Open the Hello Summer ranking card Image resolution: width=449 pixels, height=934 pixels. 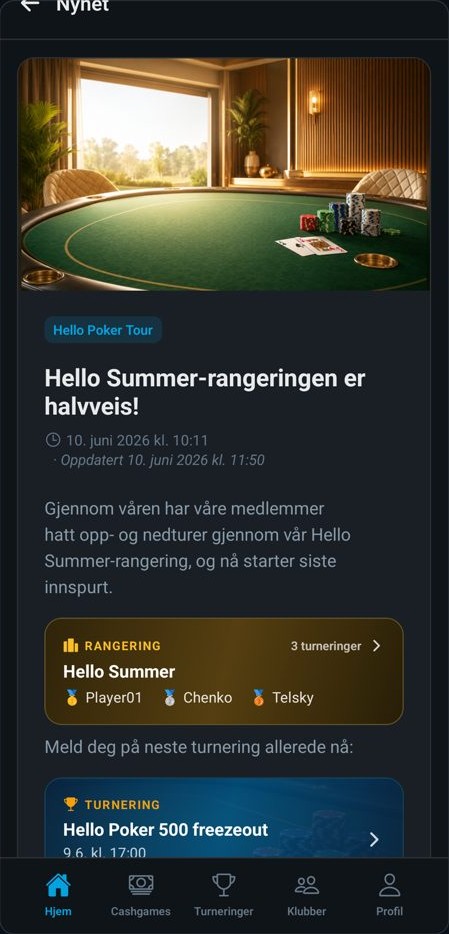pyautogui.click(x=224, y=671)
